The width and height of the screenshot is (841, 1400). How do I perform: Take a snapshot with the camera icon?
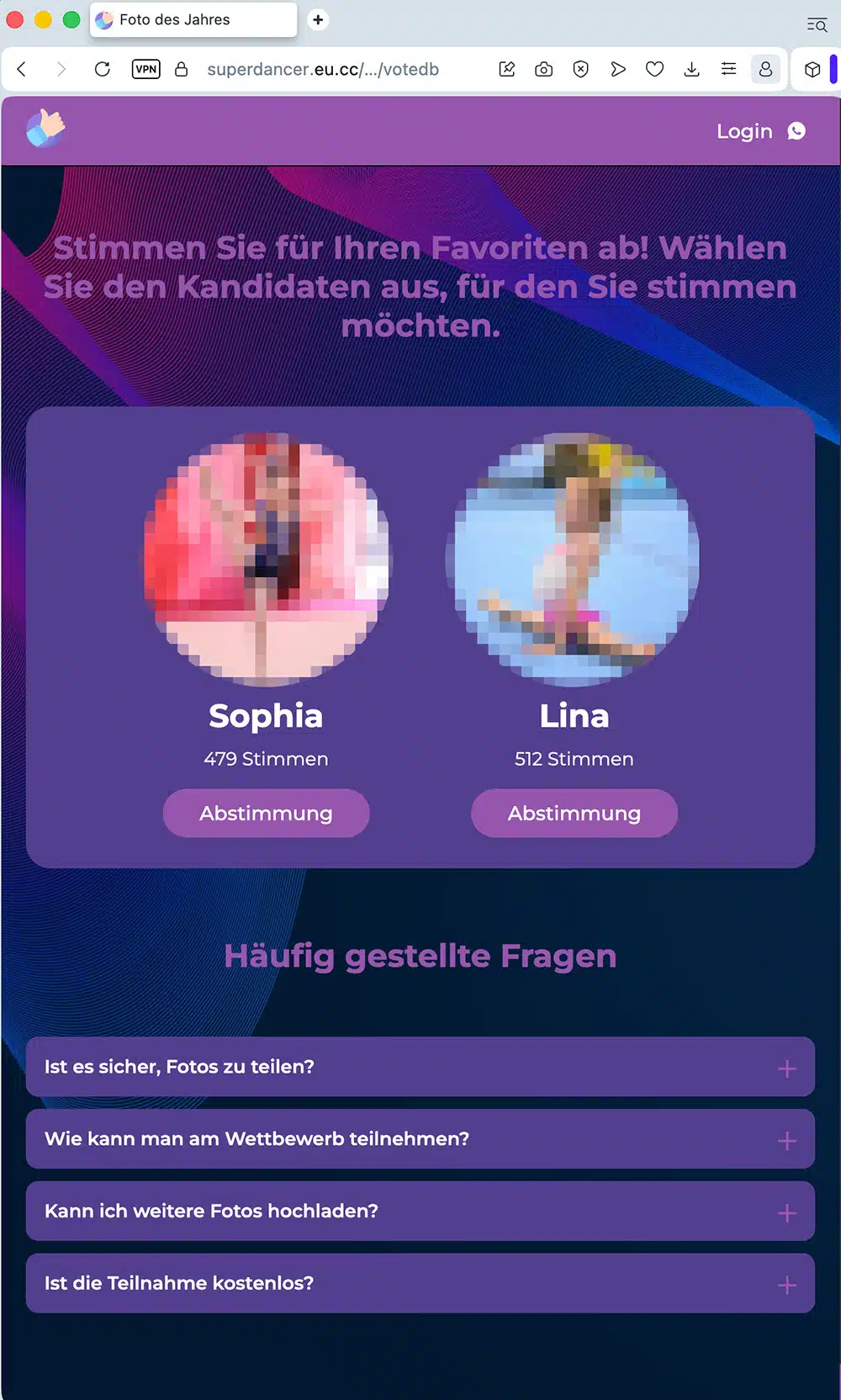tap(544, 69)
